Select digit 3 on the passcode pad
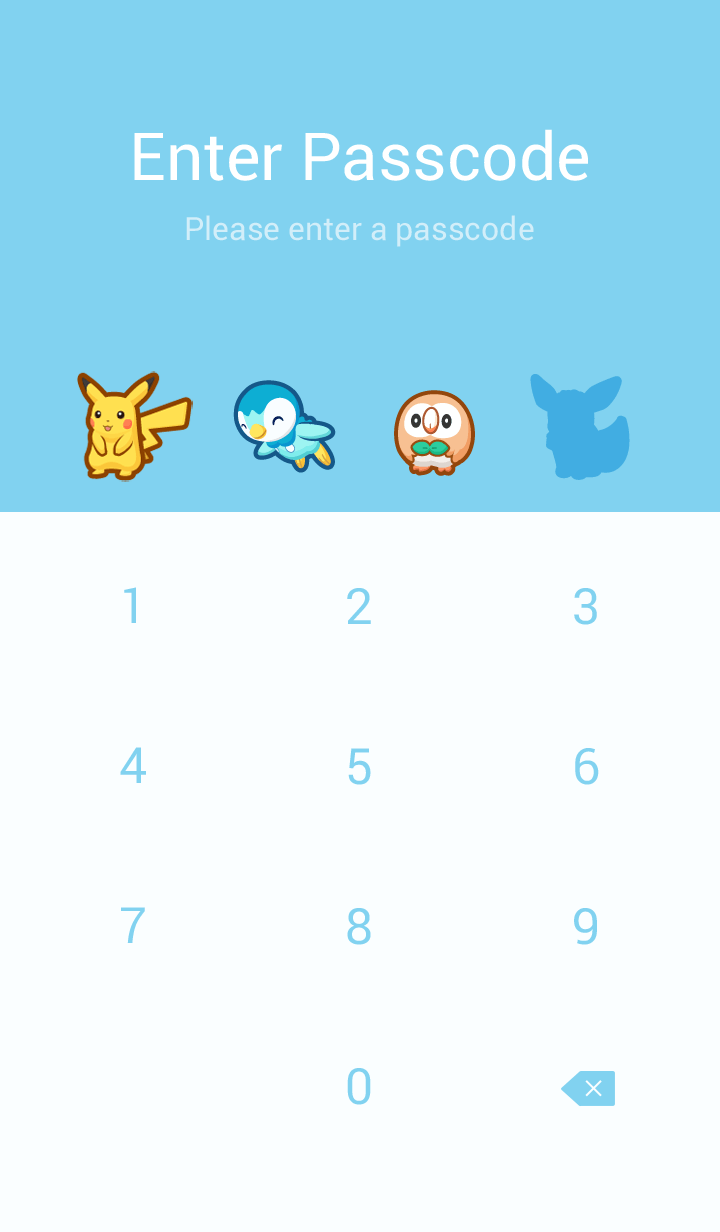 [x=586, y=607]
